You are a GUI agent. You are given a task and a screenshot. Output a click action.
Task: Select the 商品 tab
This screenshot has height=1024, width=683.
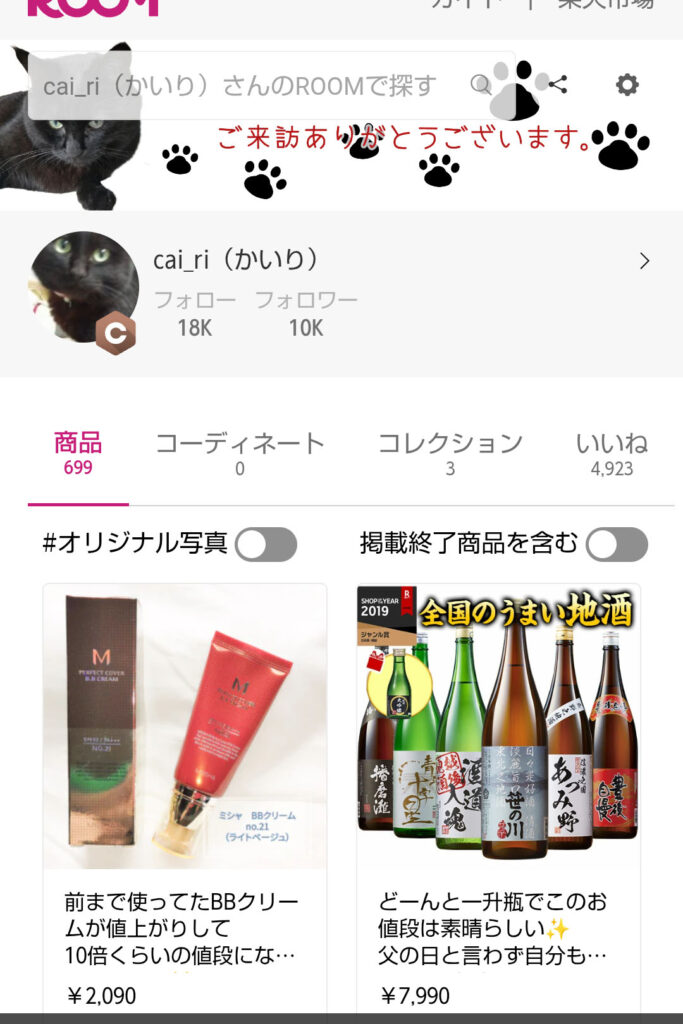pos(78,453)
